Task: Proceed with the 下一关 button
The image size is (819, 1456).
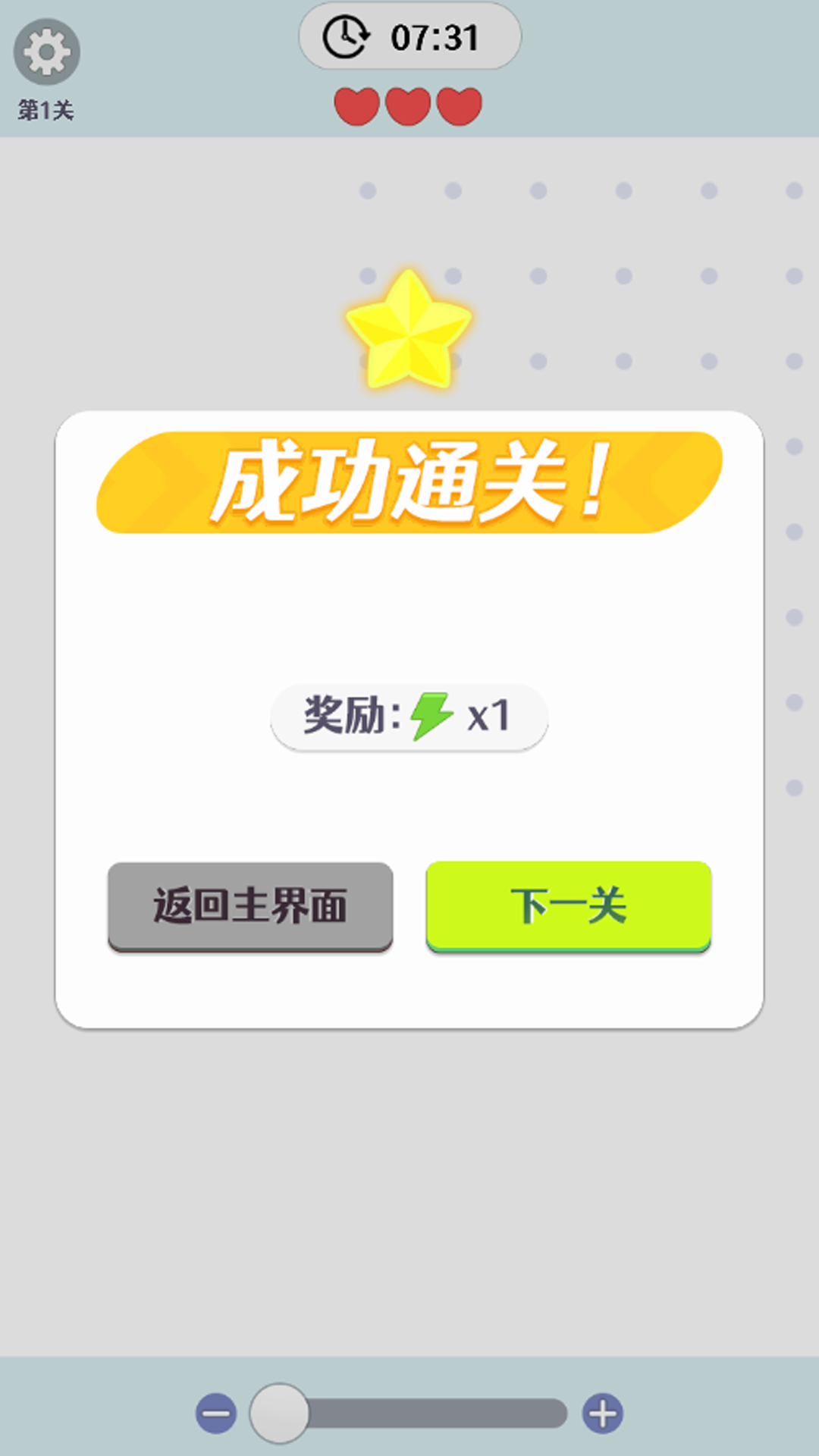Action: point(568,905)
